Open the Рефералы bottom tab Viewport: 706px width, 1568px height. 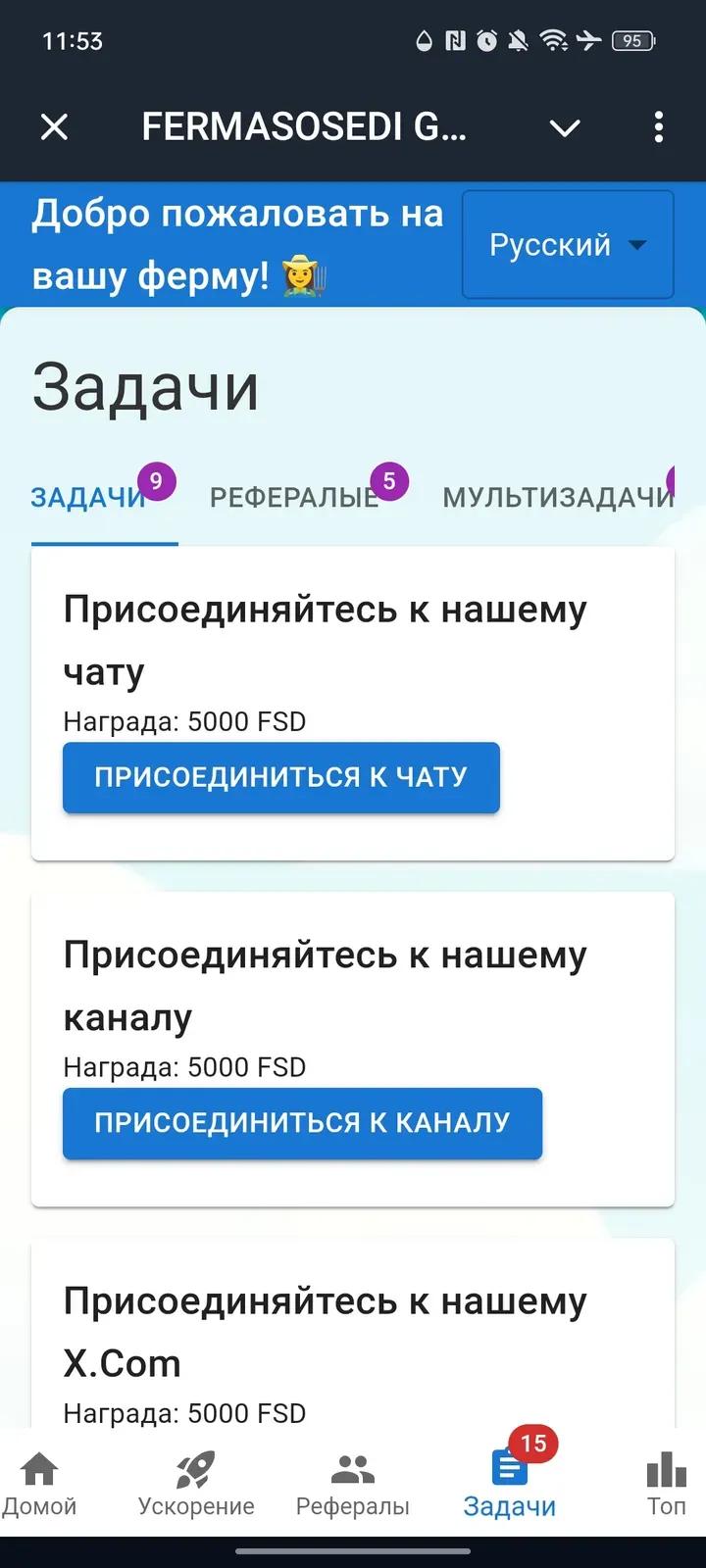tap(353, 1484)
